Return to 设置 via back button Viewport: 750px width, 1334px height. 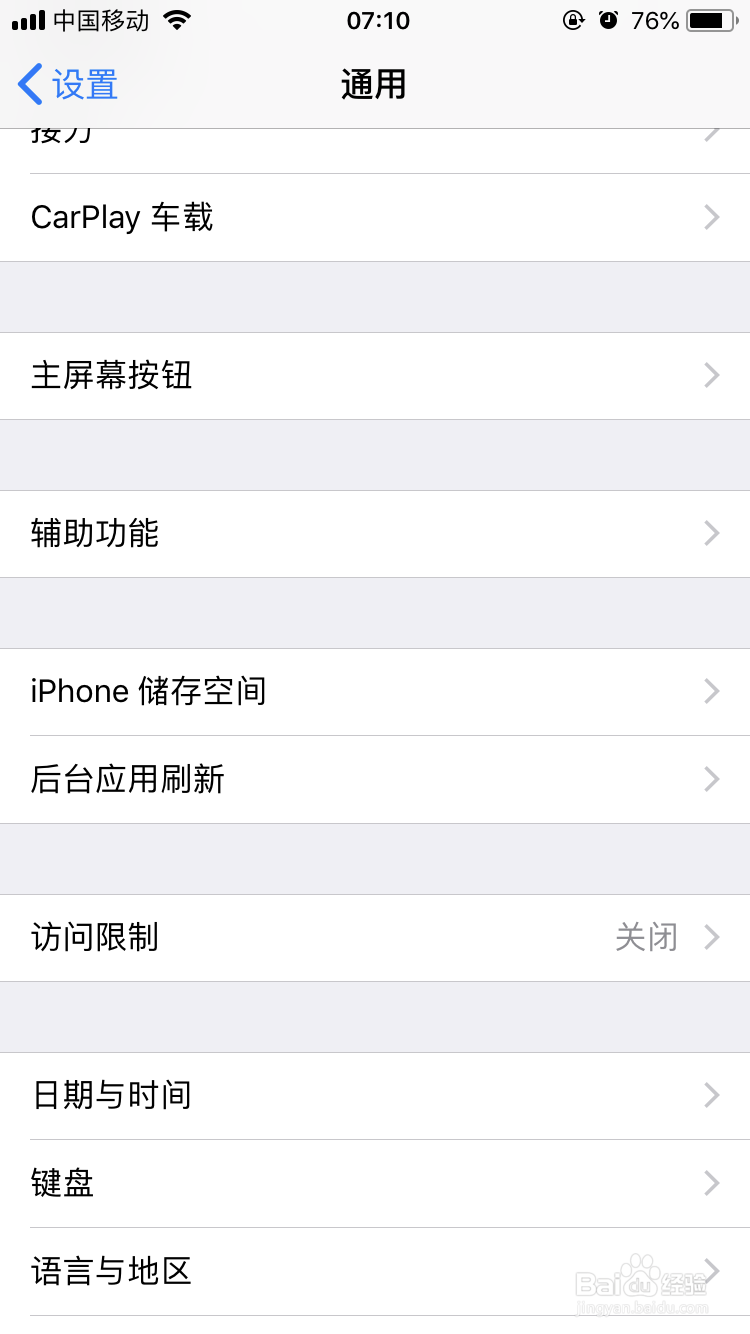66,85
